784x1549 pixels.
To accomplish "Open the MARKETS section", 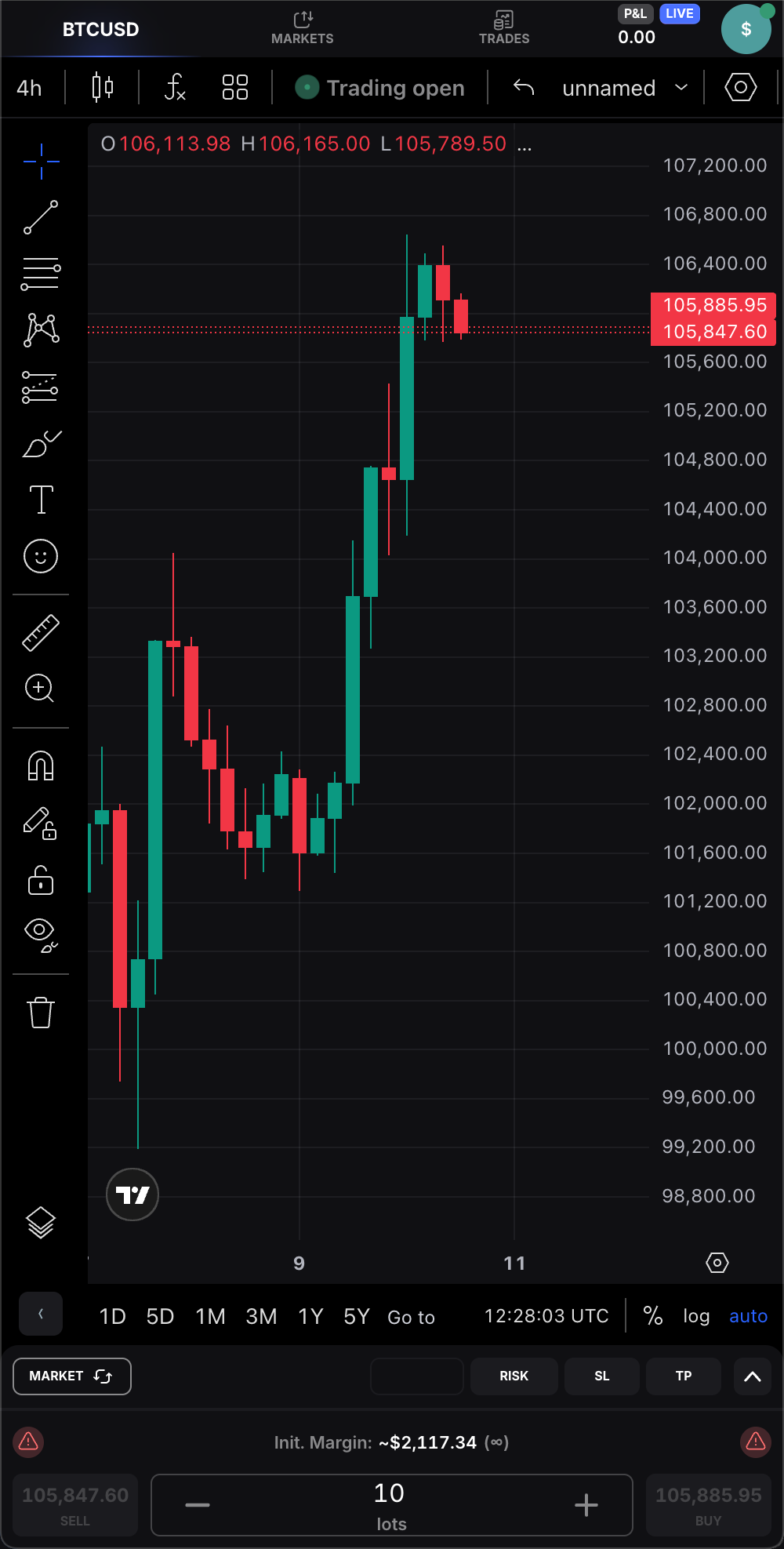I will point(303,28).
